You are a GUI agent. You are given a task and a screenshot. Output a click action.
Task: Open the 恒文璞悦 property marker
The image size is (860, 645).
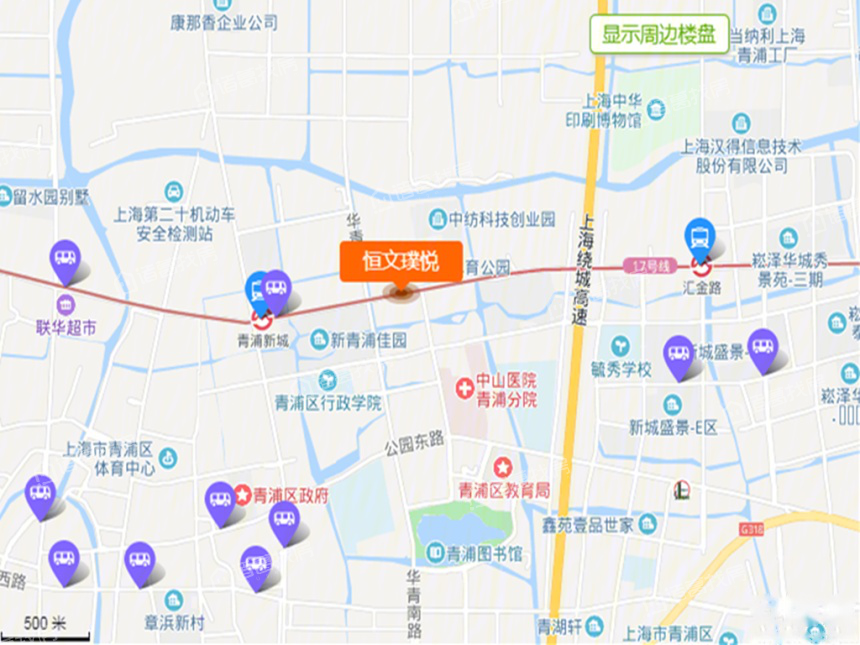[401, 263]
